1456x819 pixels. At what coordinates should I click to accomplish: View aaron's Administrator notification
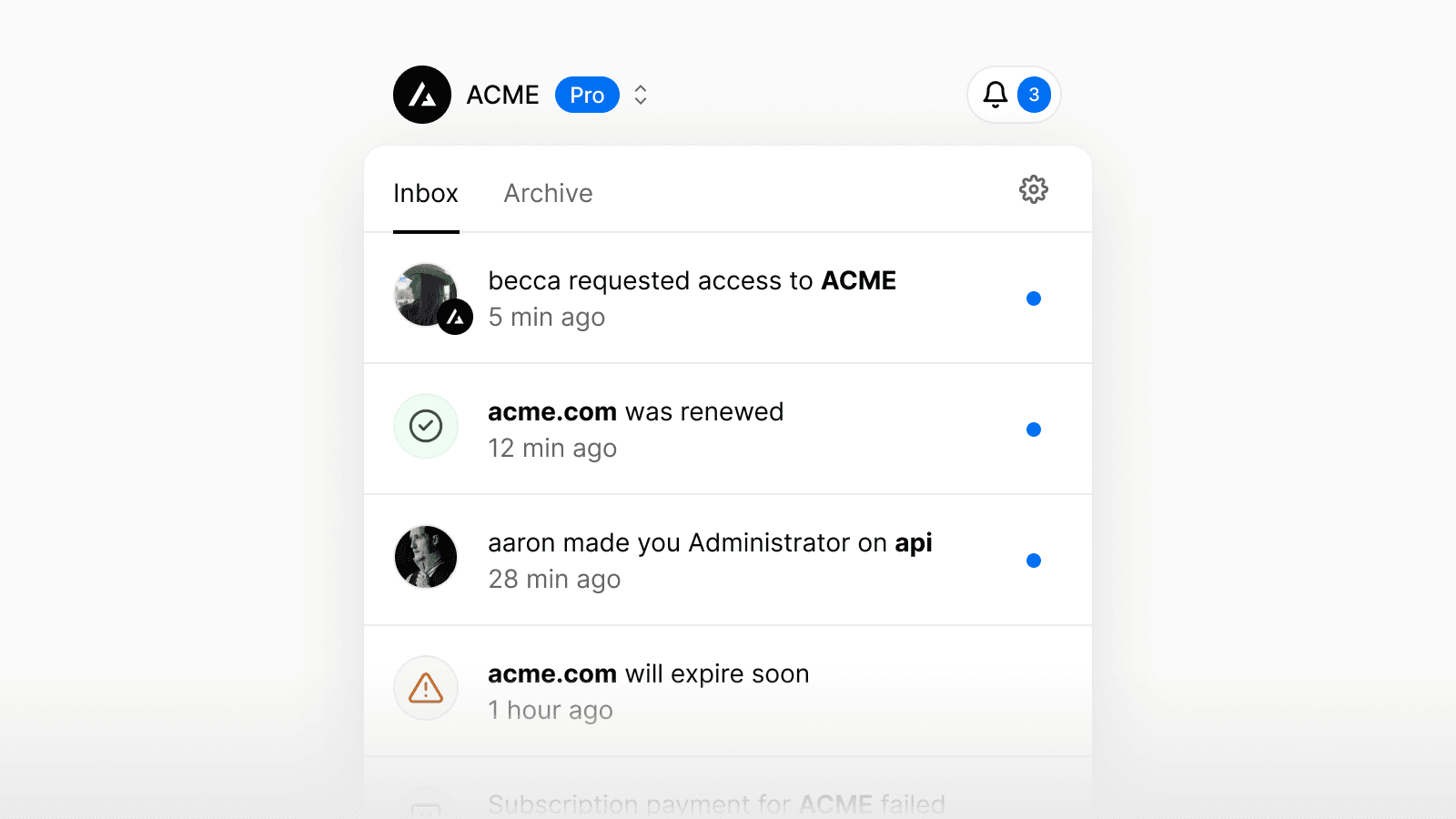coord(710,560)
